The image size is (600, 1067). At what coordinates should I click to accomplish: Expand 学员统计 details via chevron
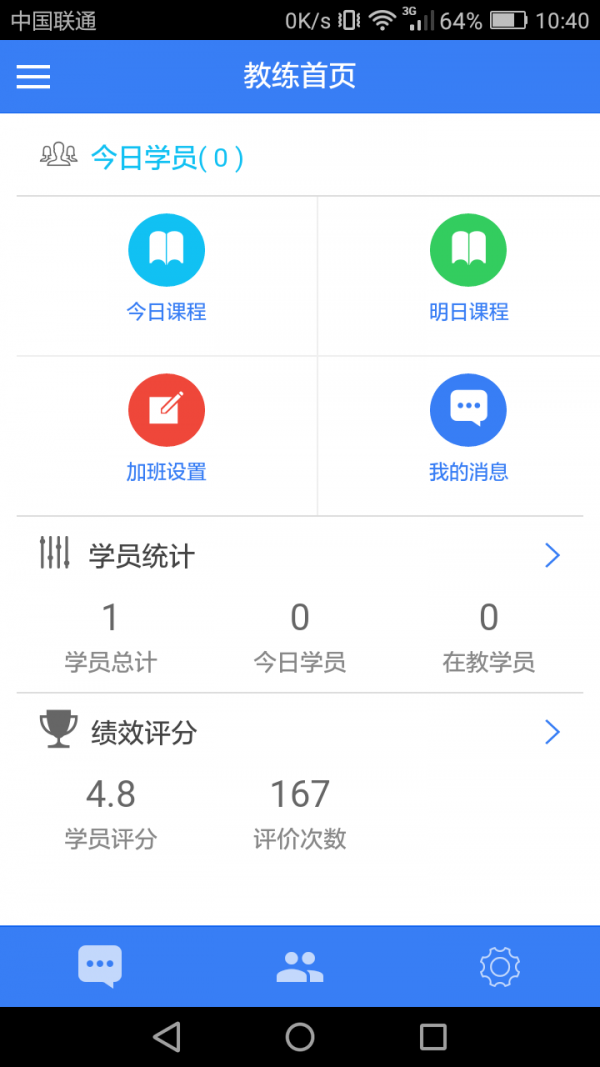tap(552, 555)
